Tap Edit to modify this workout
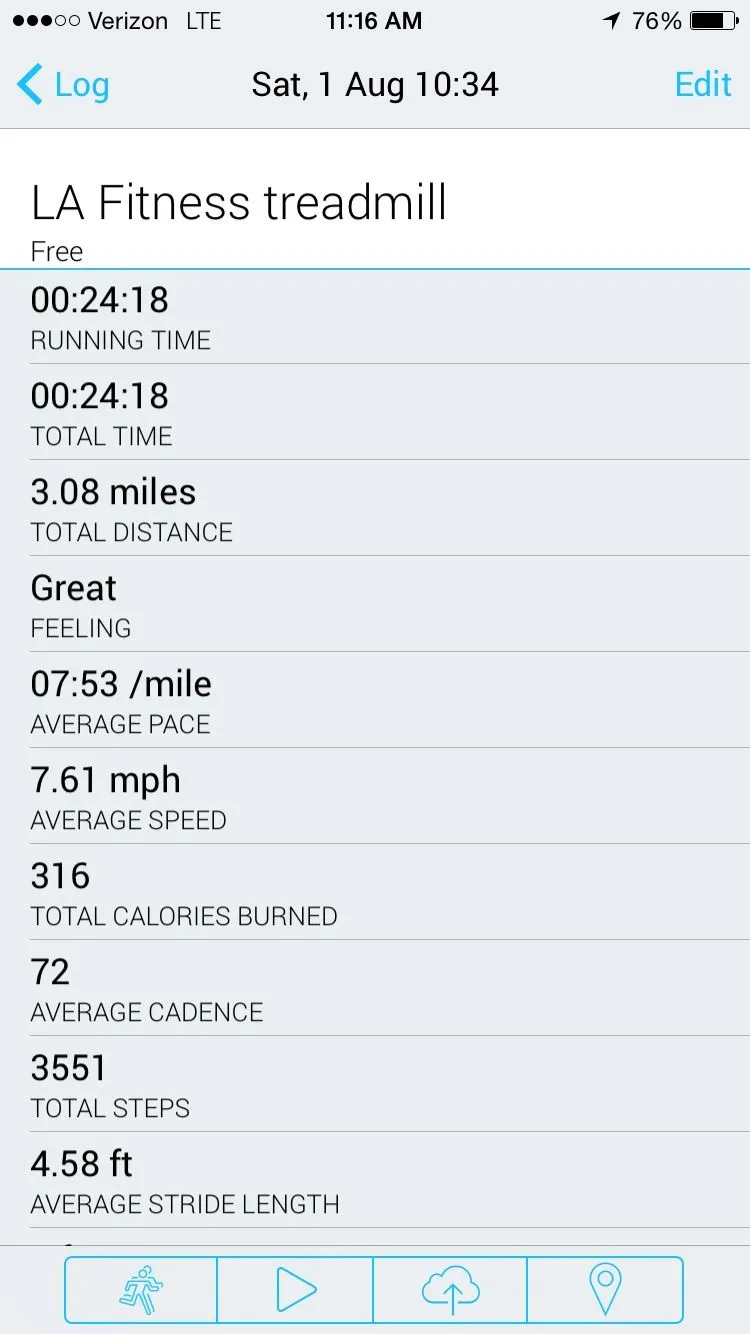The height and width of the screenshot is (1334, 750). tap(703, 85)
